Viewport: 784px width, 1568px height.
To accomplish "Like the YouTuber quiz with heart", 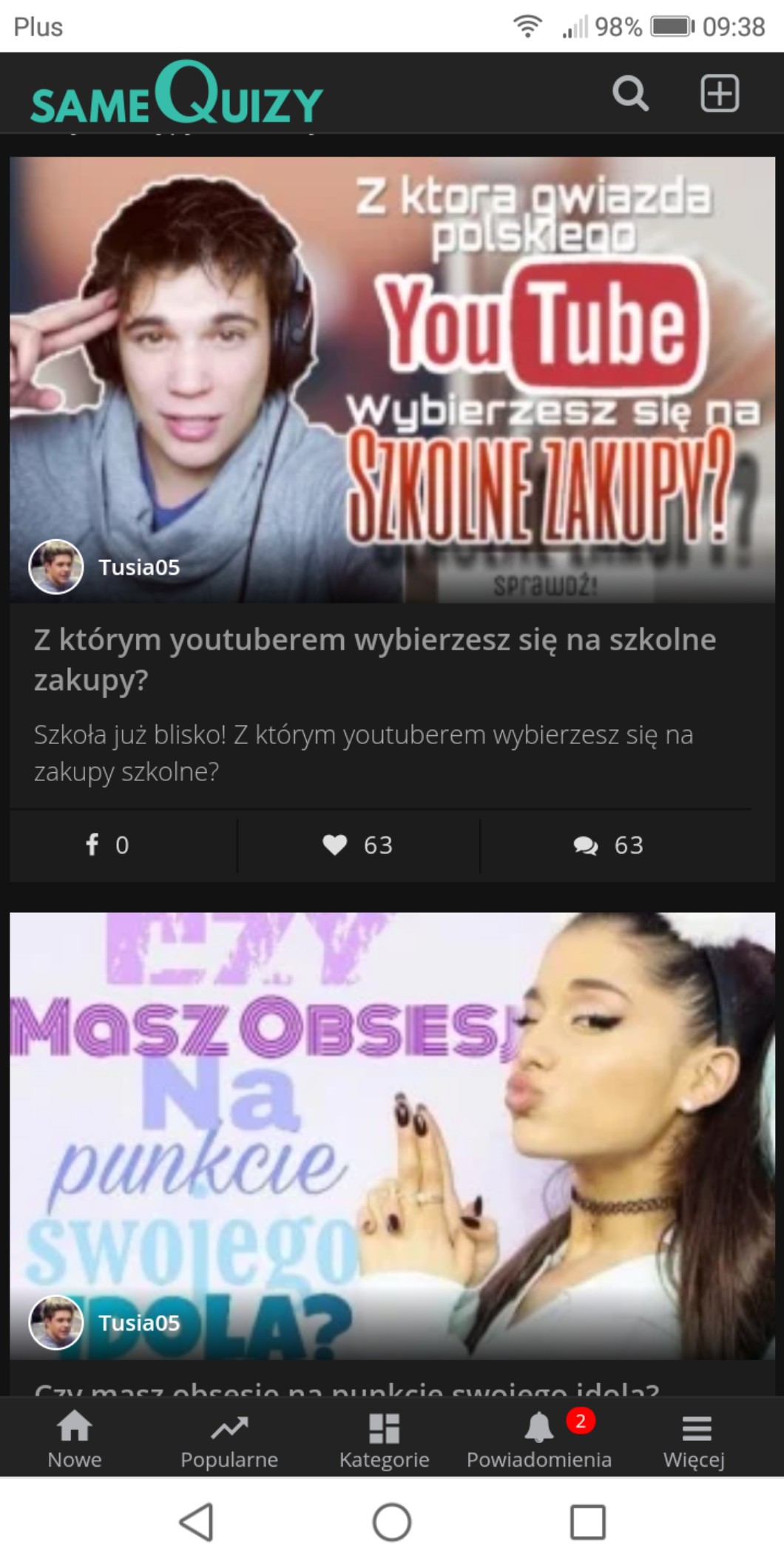I will click(358, 845).
